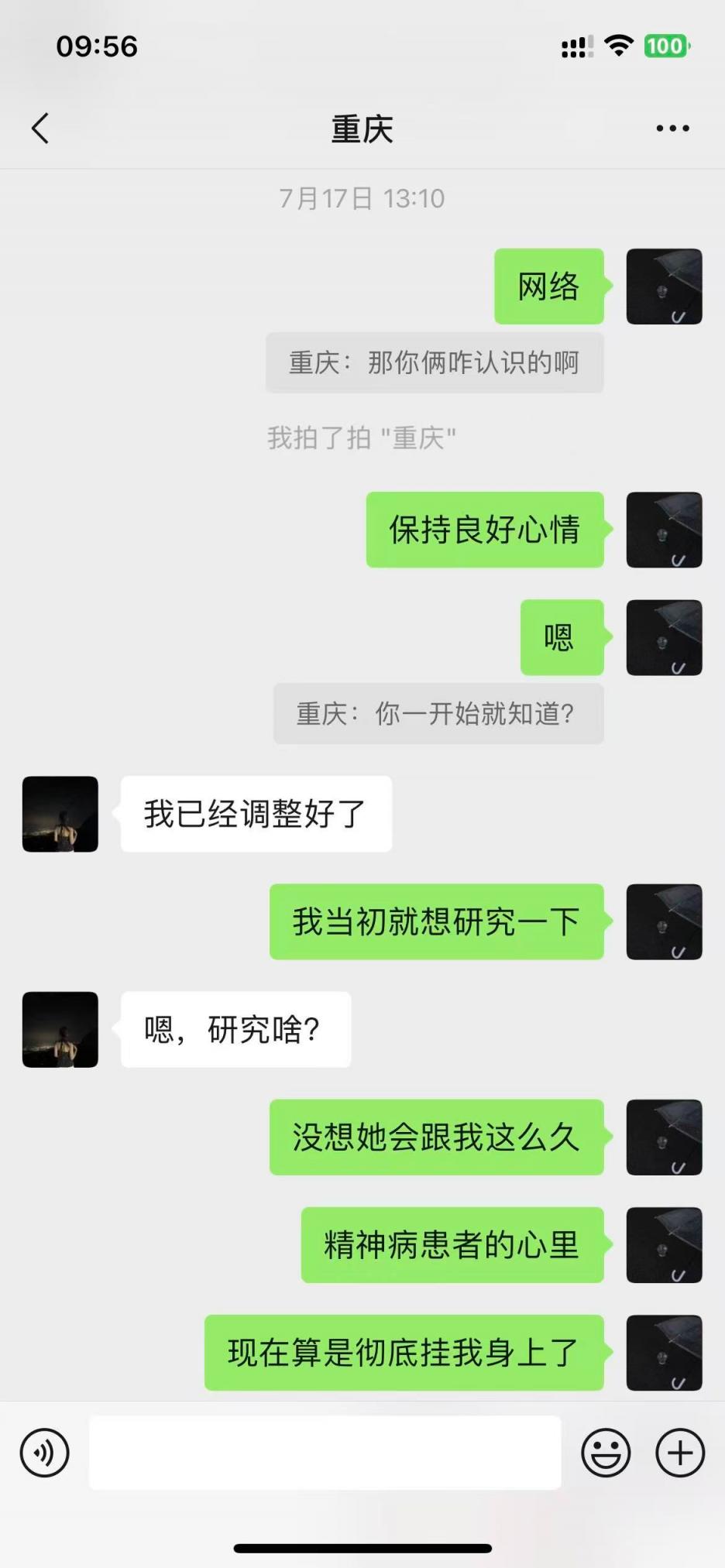View profile from avatar next to 嗯,研究啥?
The image size is (725, 1568).
click(x=60, y=1029)
